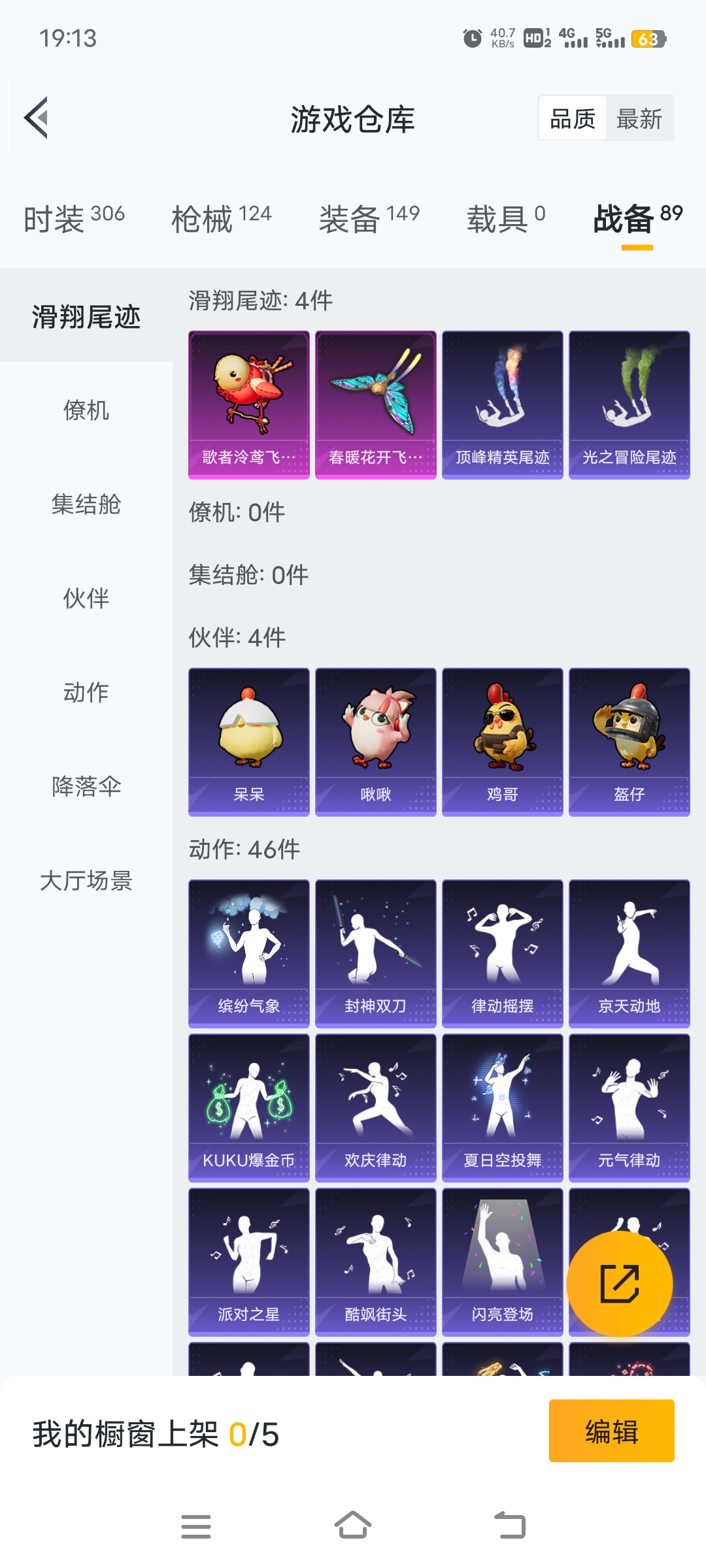Tap the 编辑 button
The height and width of the screenshot is (1568, 706).
click(611, 1431)
